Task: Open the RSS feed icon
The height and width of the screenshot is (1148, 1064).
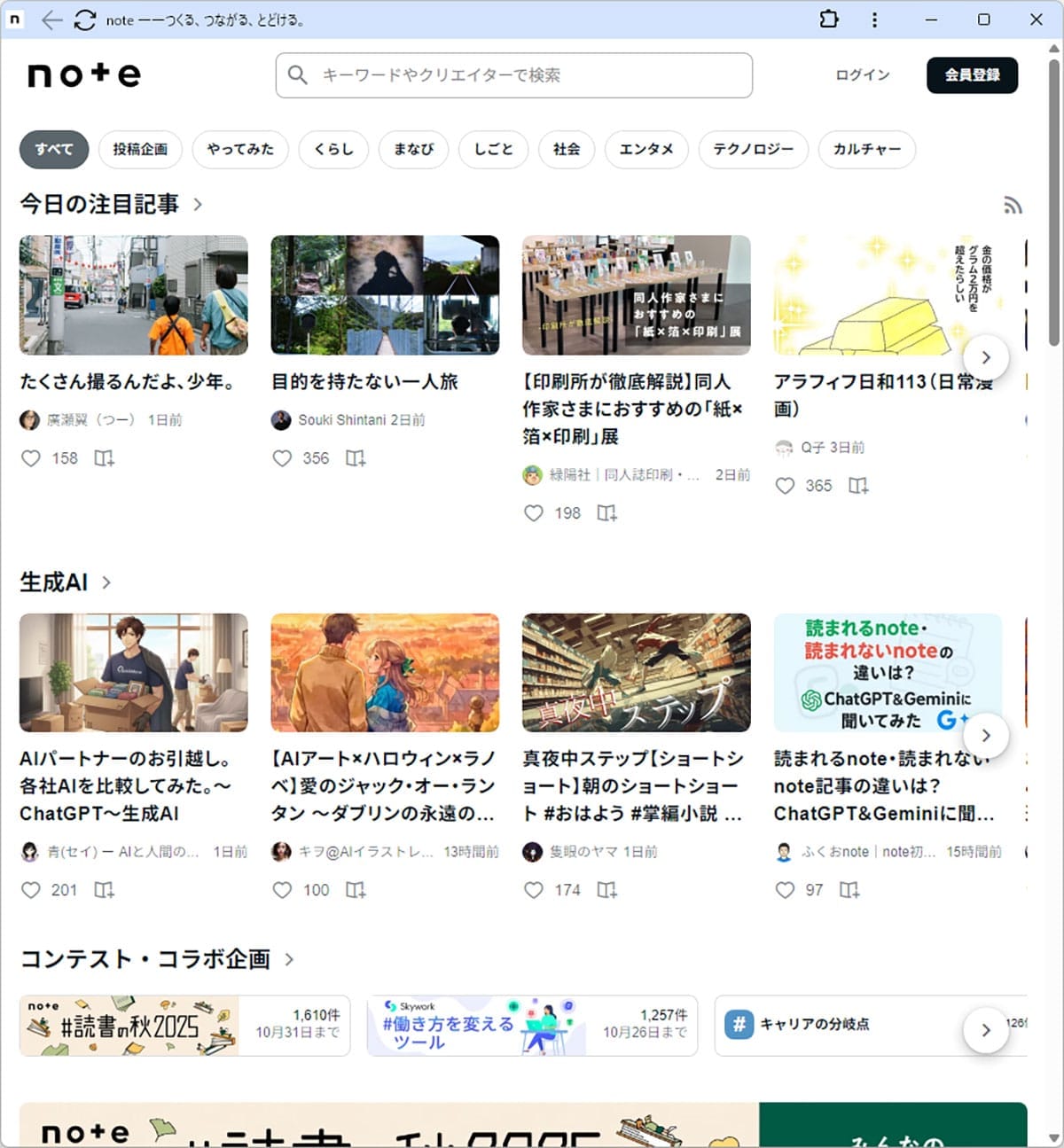Action: [1013, 206]
